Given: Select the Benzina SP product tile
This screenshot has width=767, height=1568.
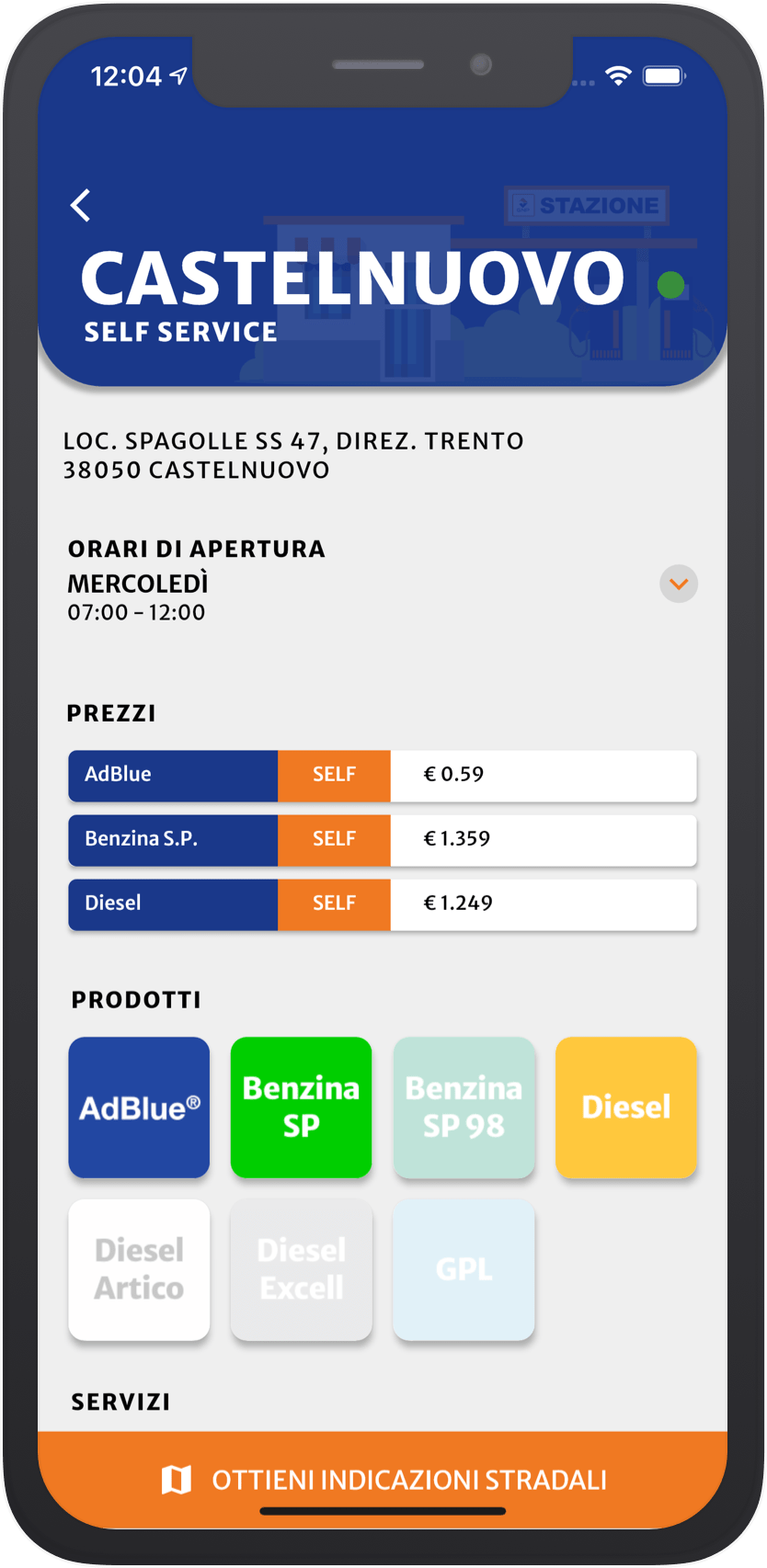Looking at the screenshot, I should point(301,1108).
